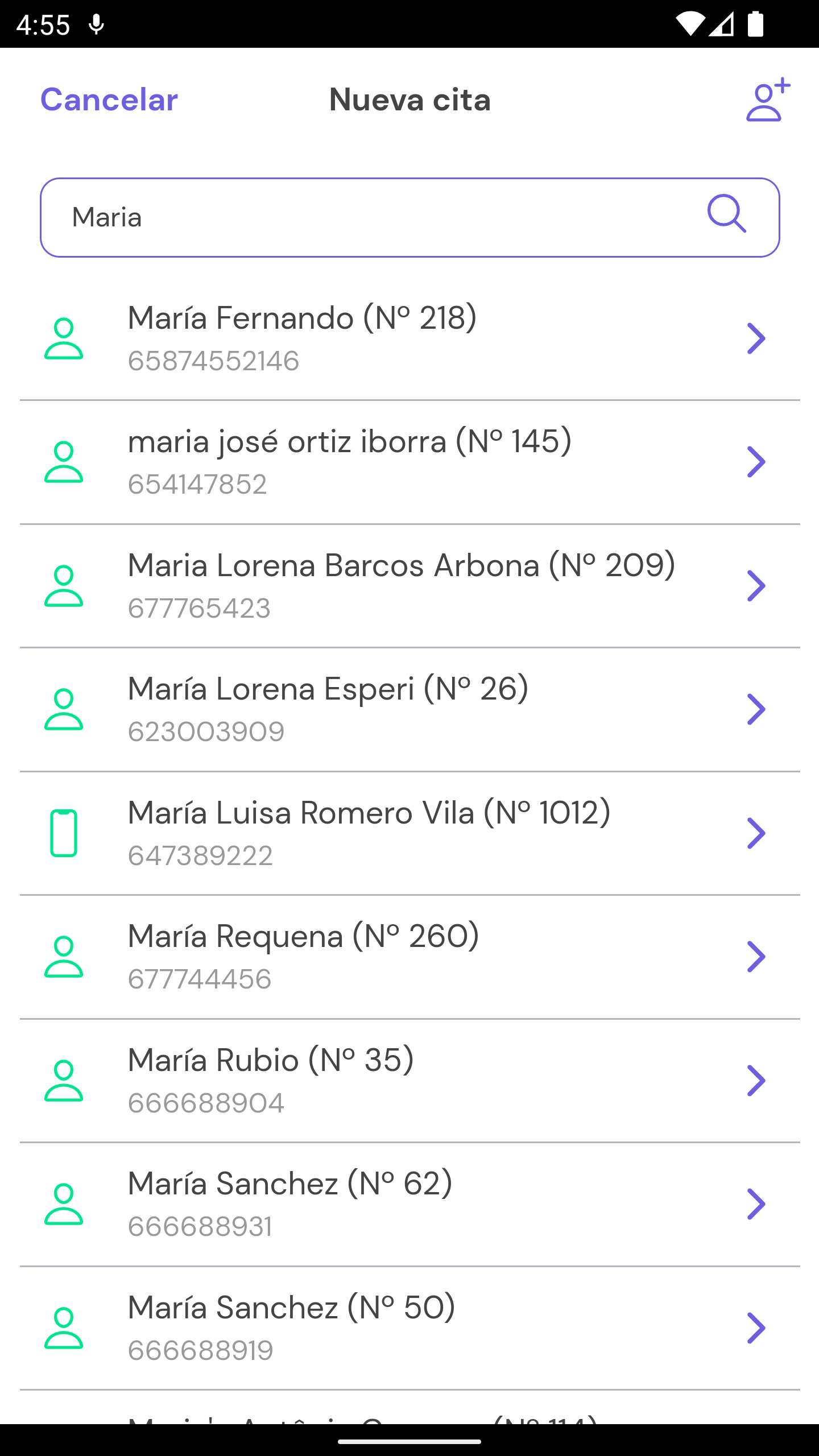Select María Fernando (Nº 218)
Image resolution: width=819 pixels, height=1456 pixels.
[409, 338]
